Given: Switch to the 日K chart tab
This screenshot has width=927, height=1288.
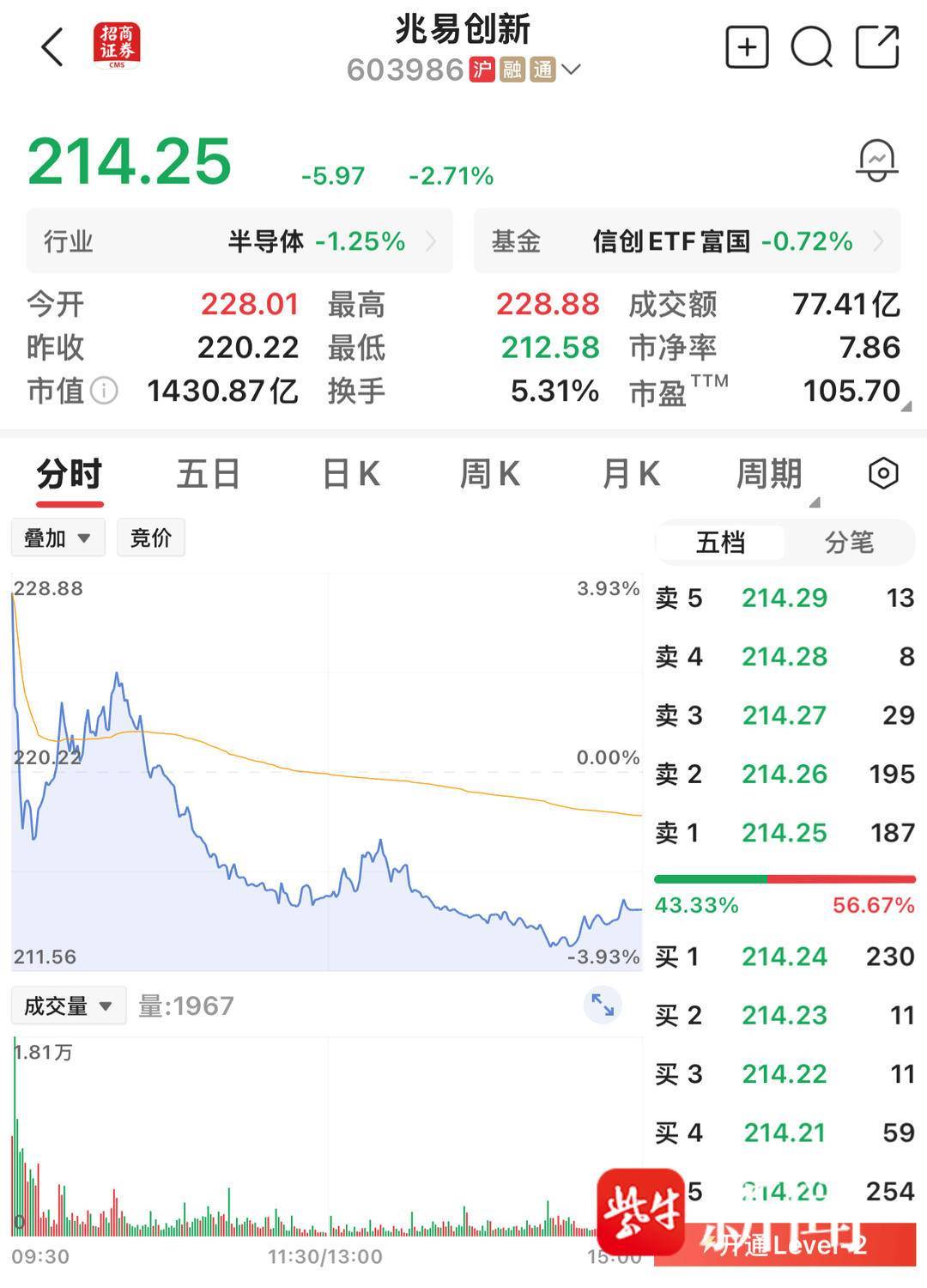Looking at the screenshot, I should (x=350, y=474).
